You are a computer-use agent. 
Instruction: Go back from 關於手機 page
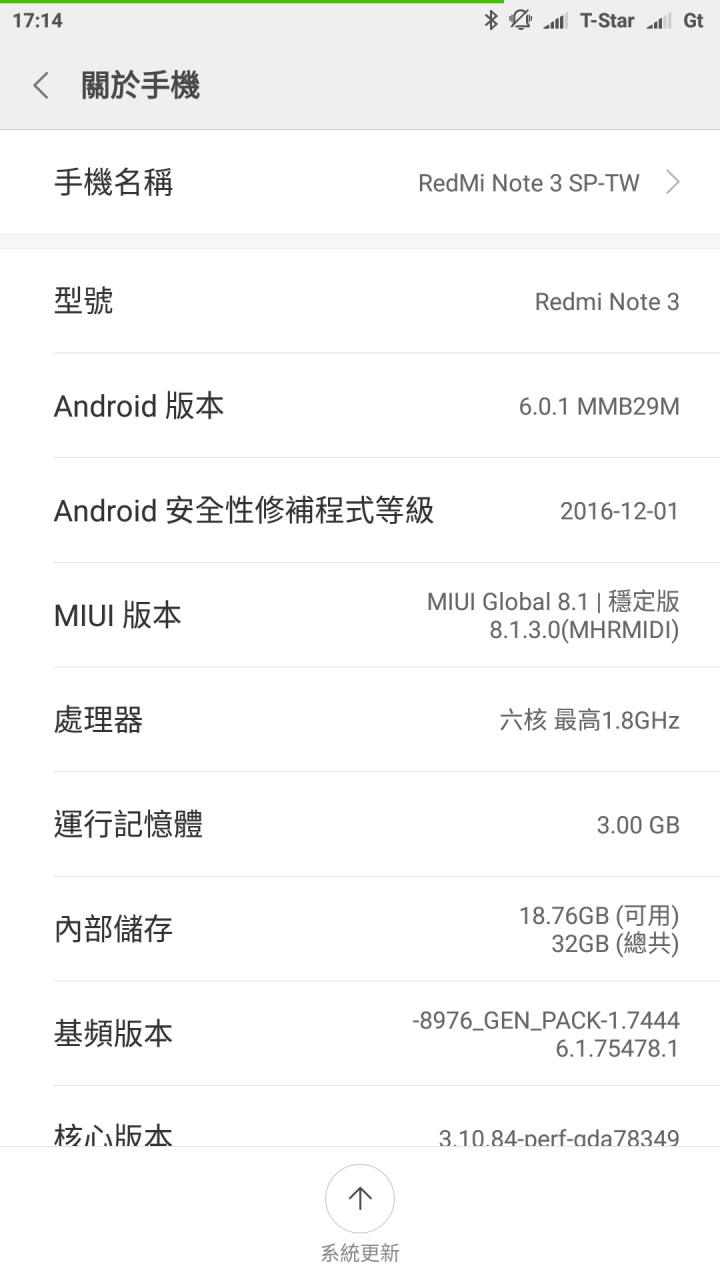point(40,86)
